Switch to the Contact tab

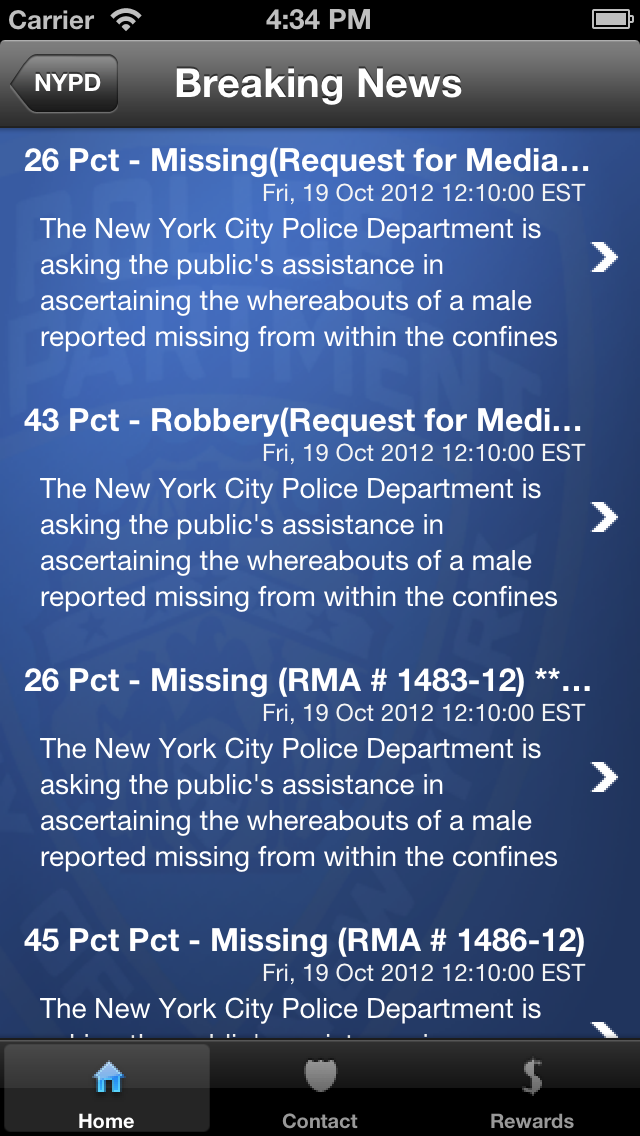click(x=320, y=1089)
